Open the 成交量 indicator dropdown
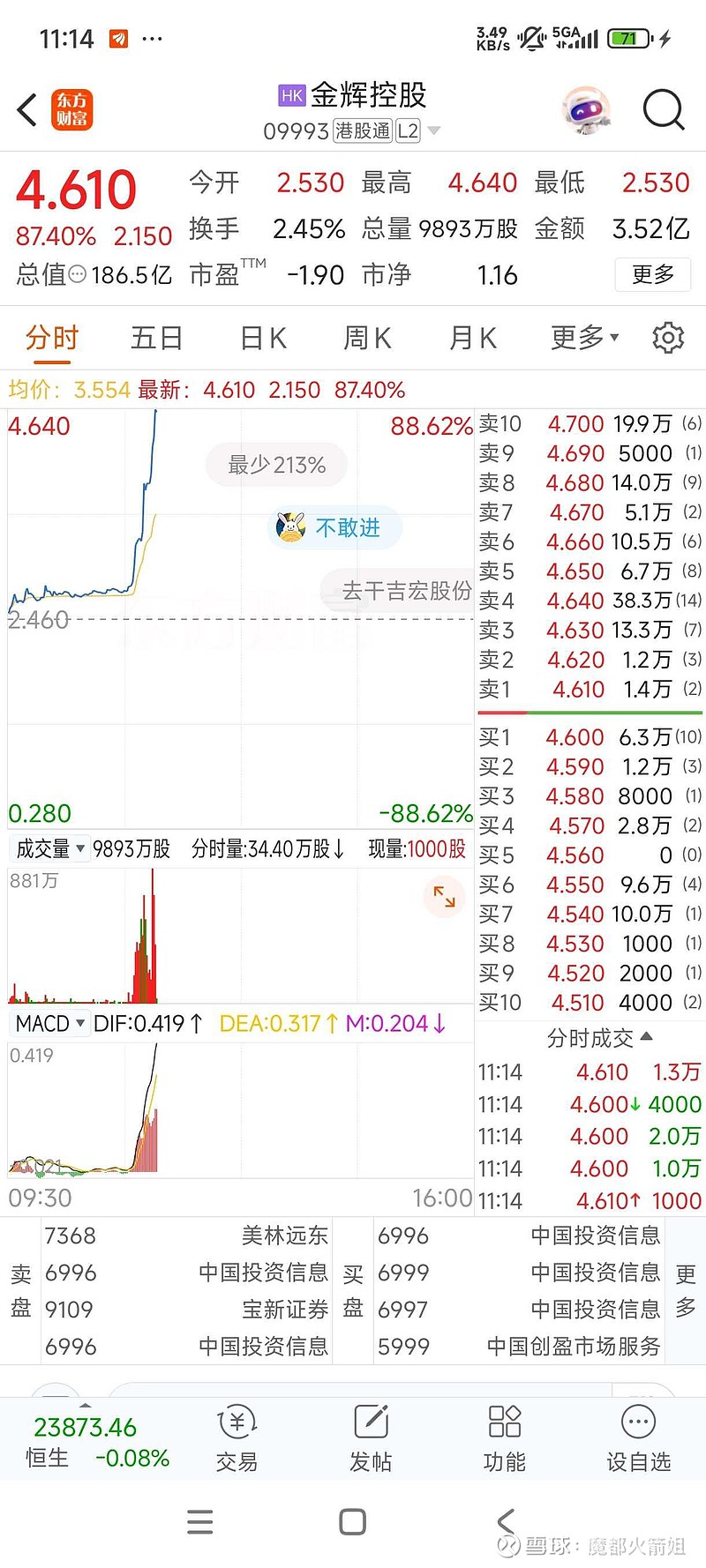Image resolution: width=706 pixels, height=1568 pixels. point(50,848)
